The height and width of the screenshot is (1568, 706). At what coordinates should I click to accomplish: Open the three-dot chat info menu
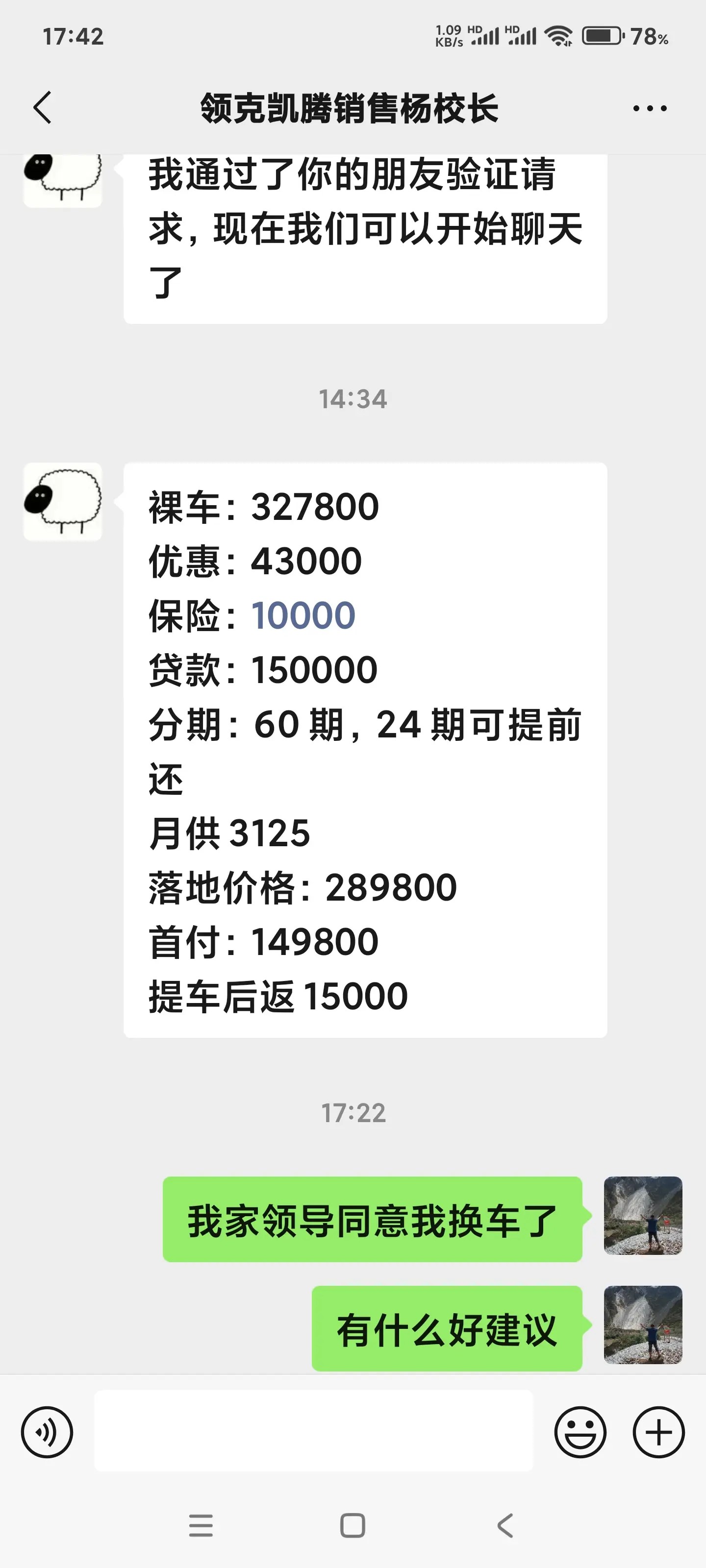[649, 108]
